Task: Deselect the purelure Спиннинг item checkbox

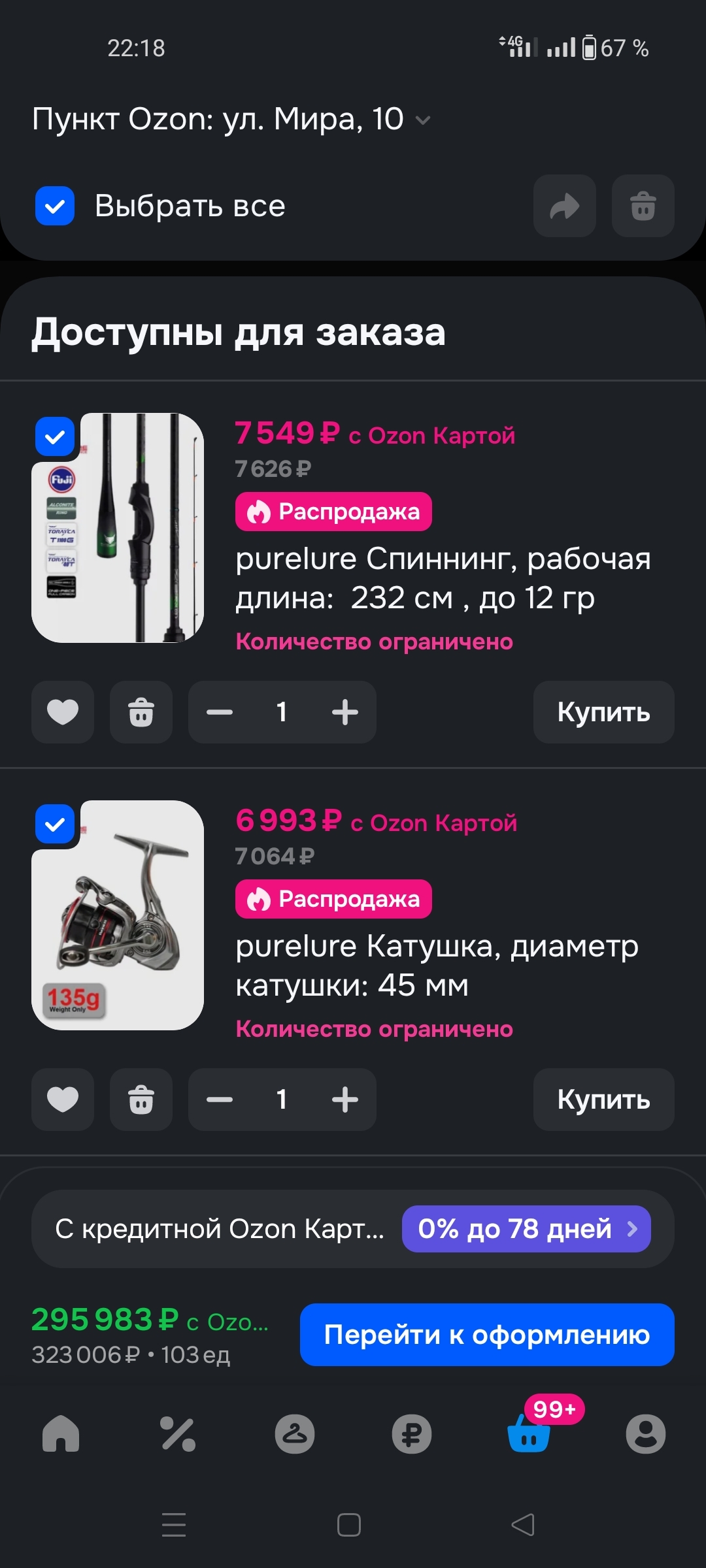Action: 55,436
